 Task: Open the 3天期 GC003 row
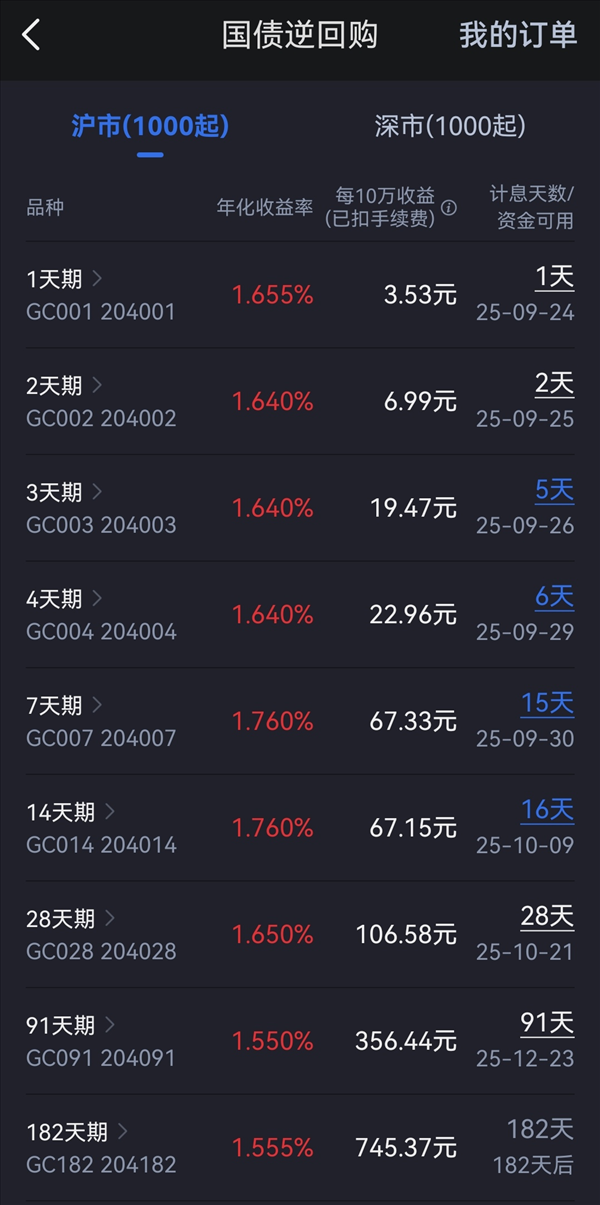click(300, 508)
